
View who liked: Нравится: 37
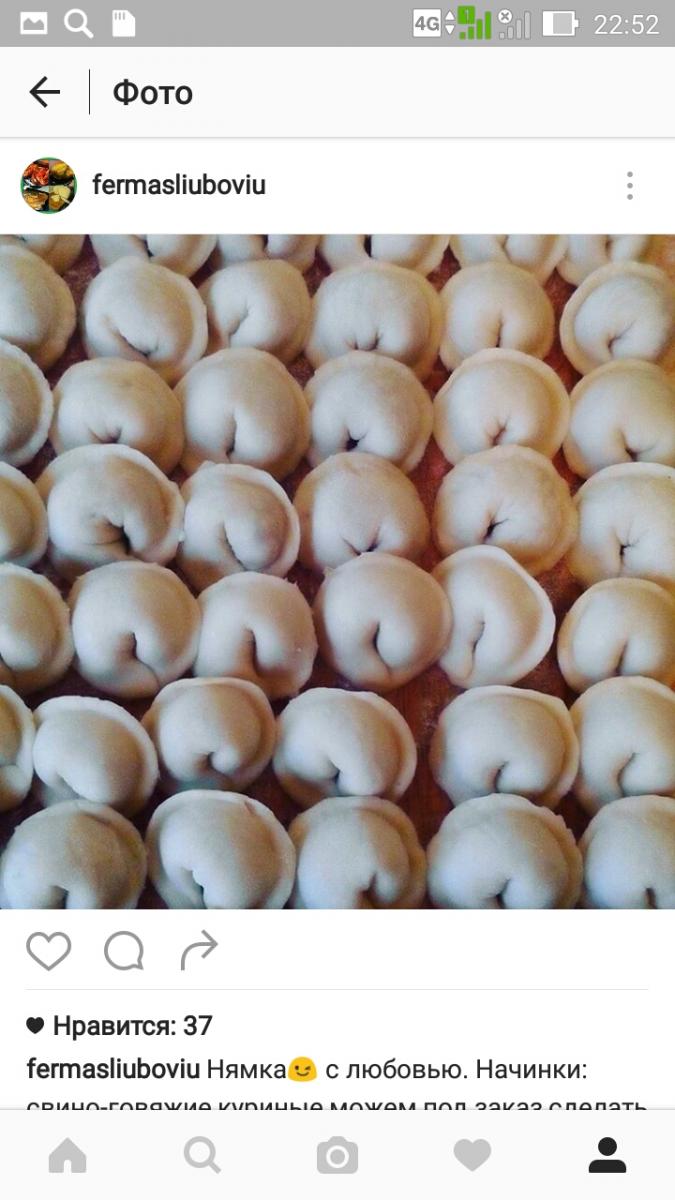tap(119, 1026)
